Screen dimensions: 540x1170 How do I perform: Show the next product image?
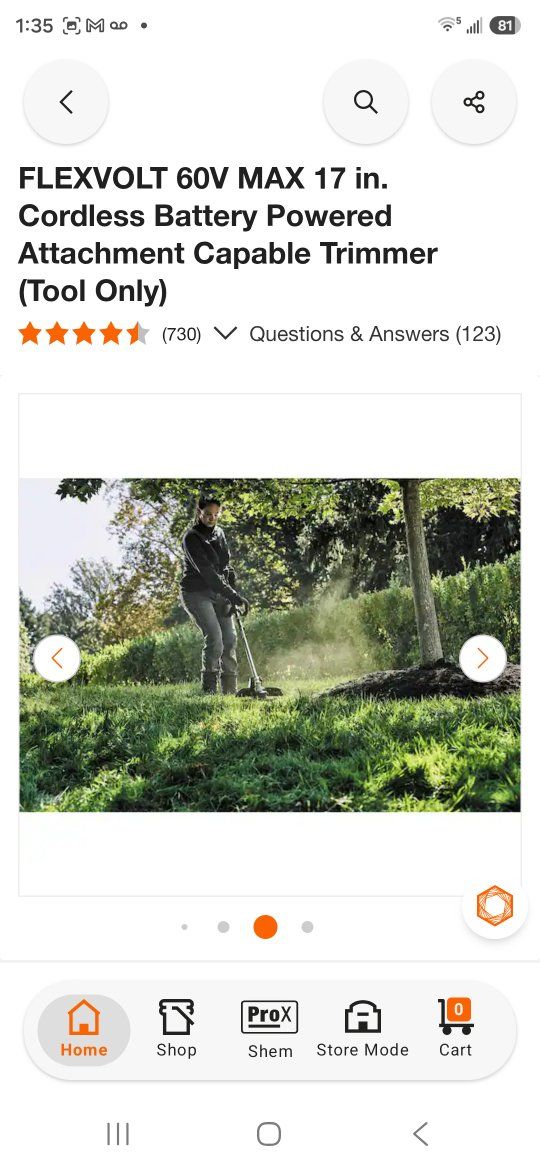pyautogui.click(x=483, y=658)
